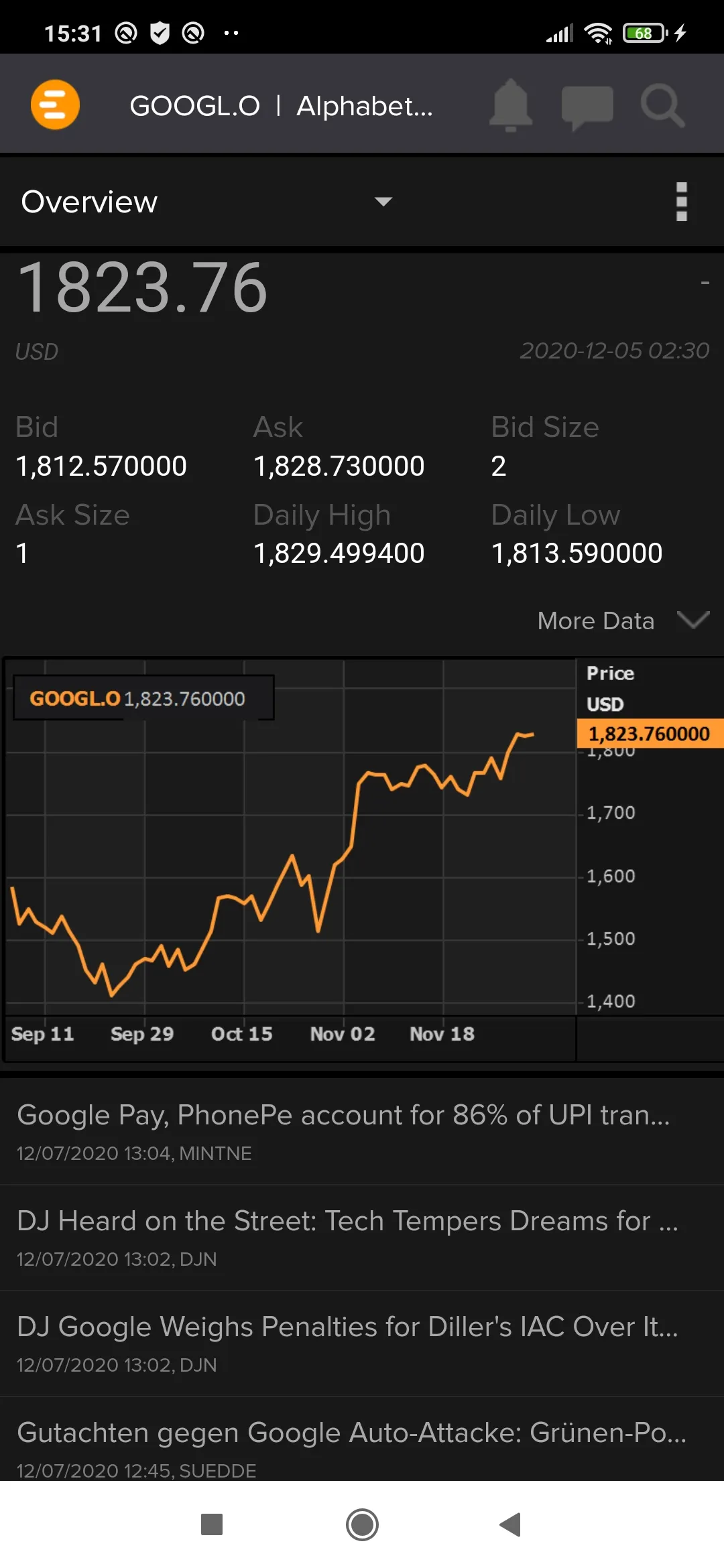Image resolution: width=724 pixels, height=1568 pixels.
Task: Tap the GOOGL.O price legend on the chart
Action: point(144,698)
